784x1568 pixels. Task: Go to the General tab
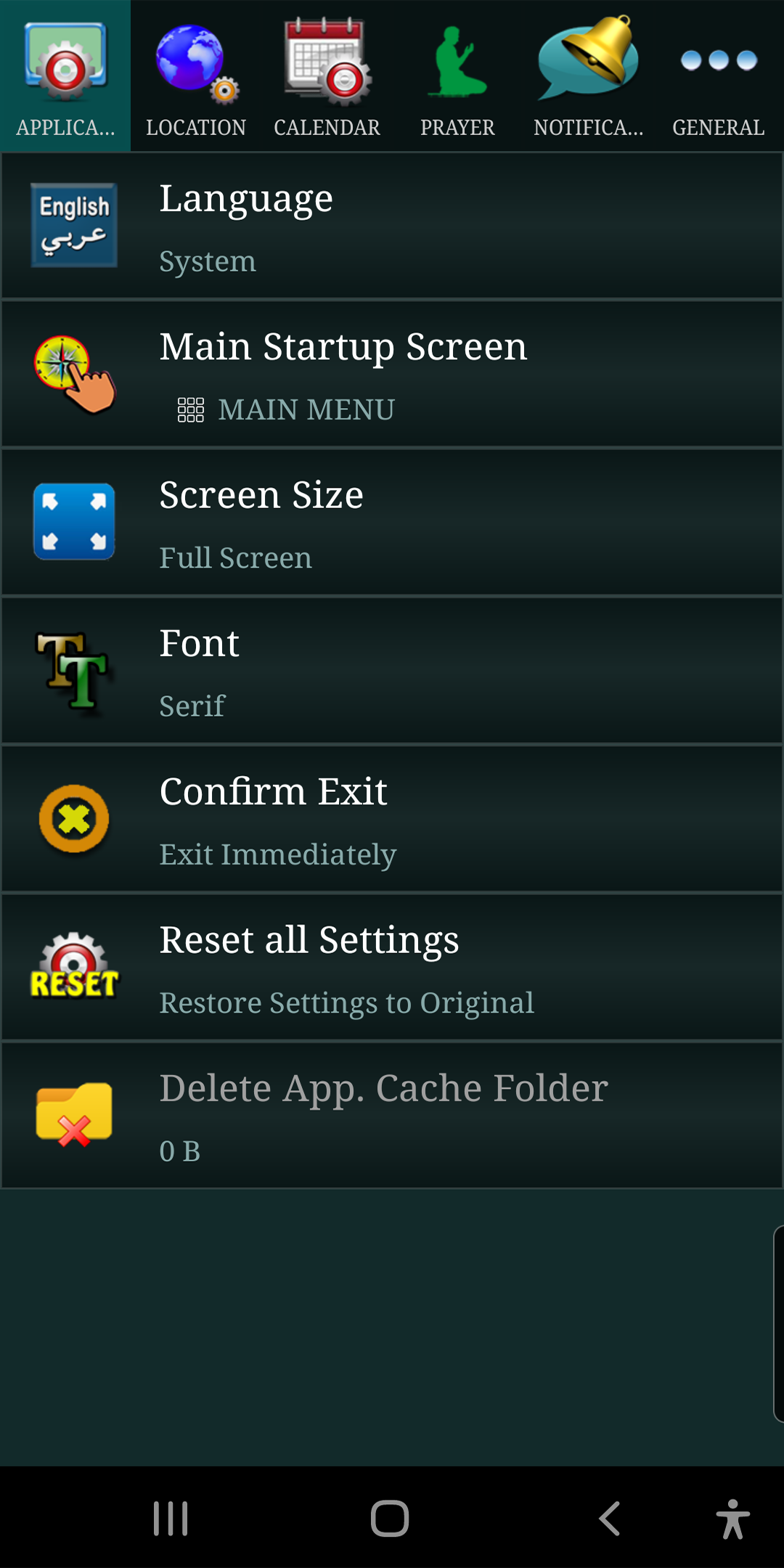tap(719, 75)
